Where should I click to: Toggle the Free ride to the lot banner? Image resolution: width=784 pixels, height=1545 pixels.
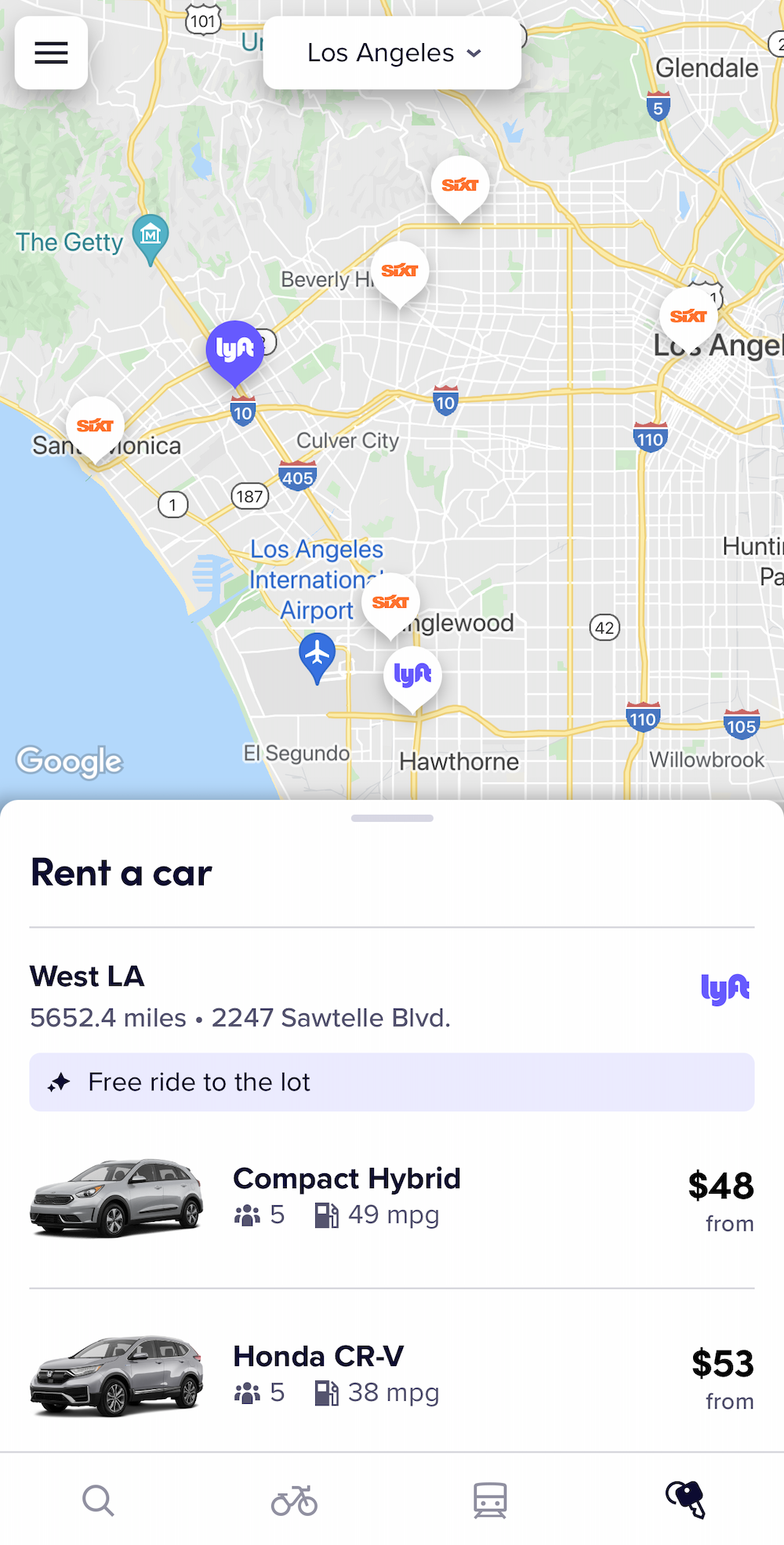click(391, 1082)
